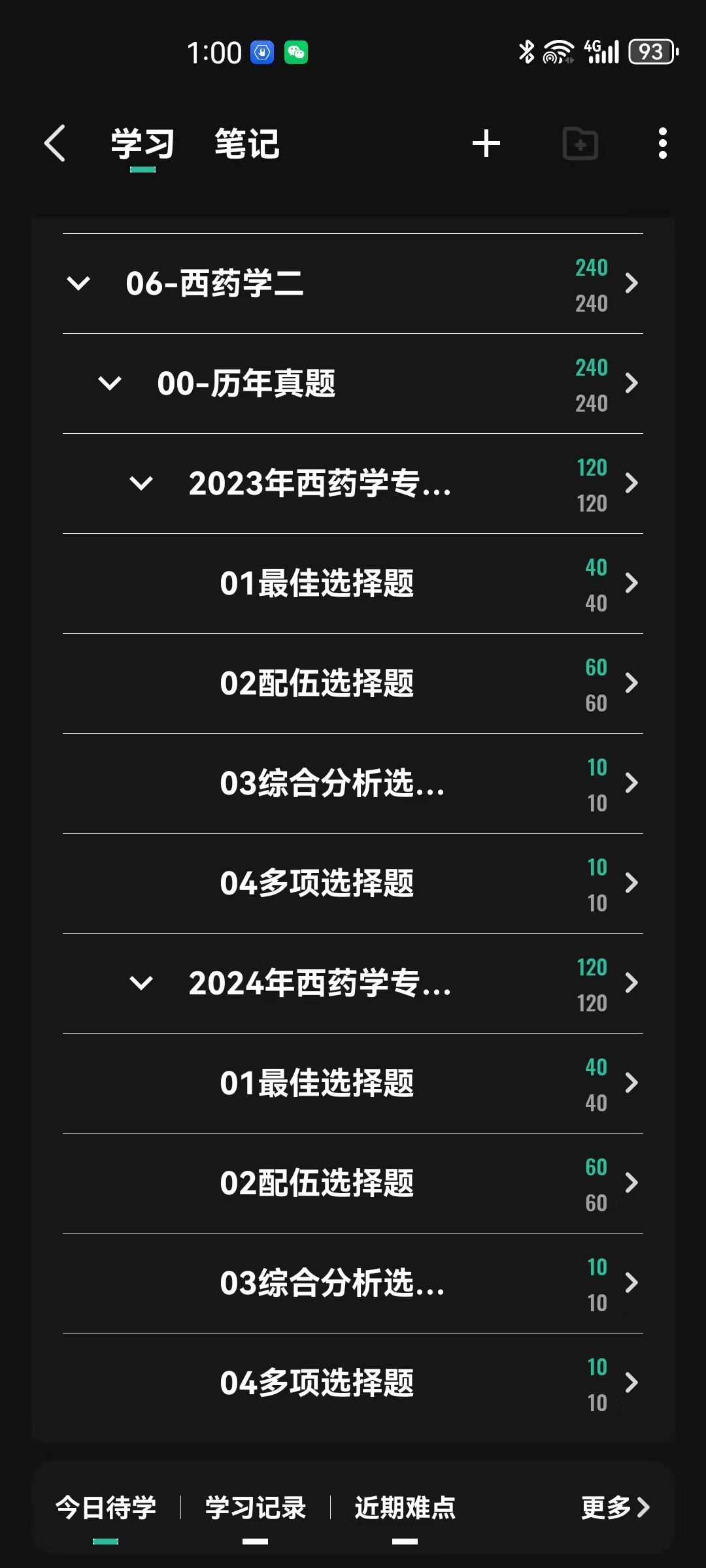The width and height of the screenshot is (706, 1568).
Task: Open 02配伍选择题 under the 2024 exam
Action: 353,1183
